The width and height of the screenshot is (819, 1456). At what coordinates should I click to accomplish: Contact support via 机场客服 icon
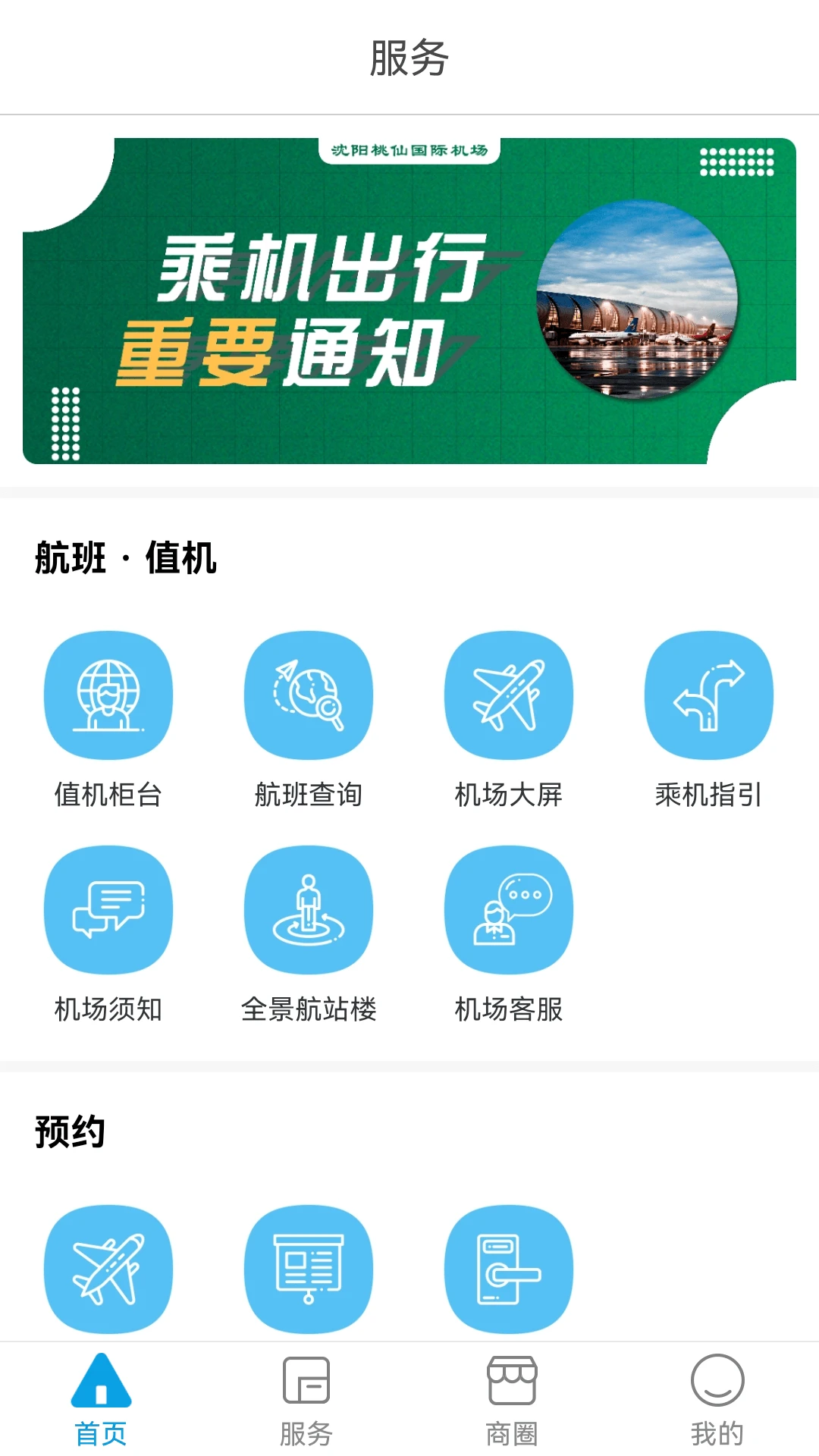pos(508,909)
